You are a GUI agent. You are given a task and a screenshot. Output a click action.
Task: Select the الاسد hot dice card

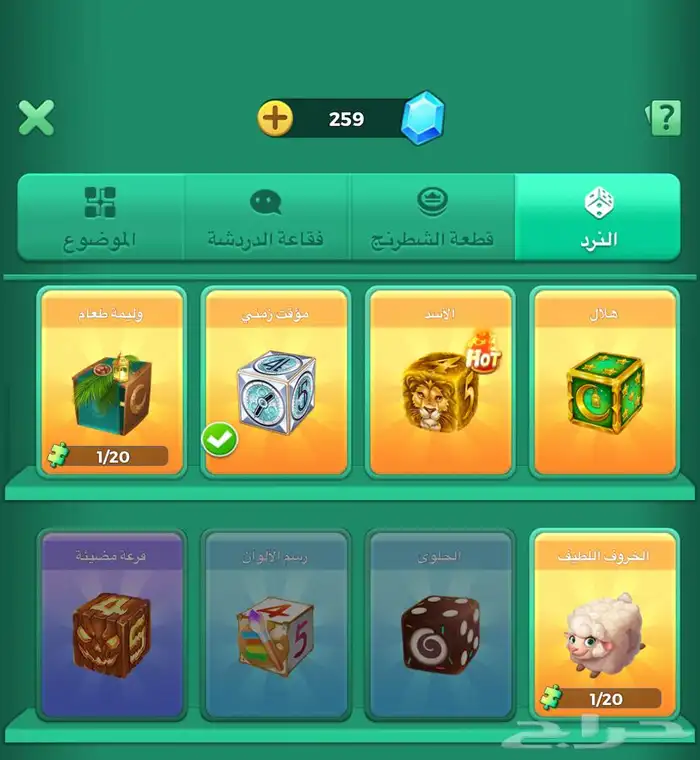coord(441,383)
